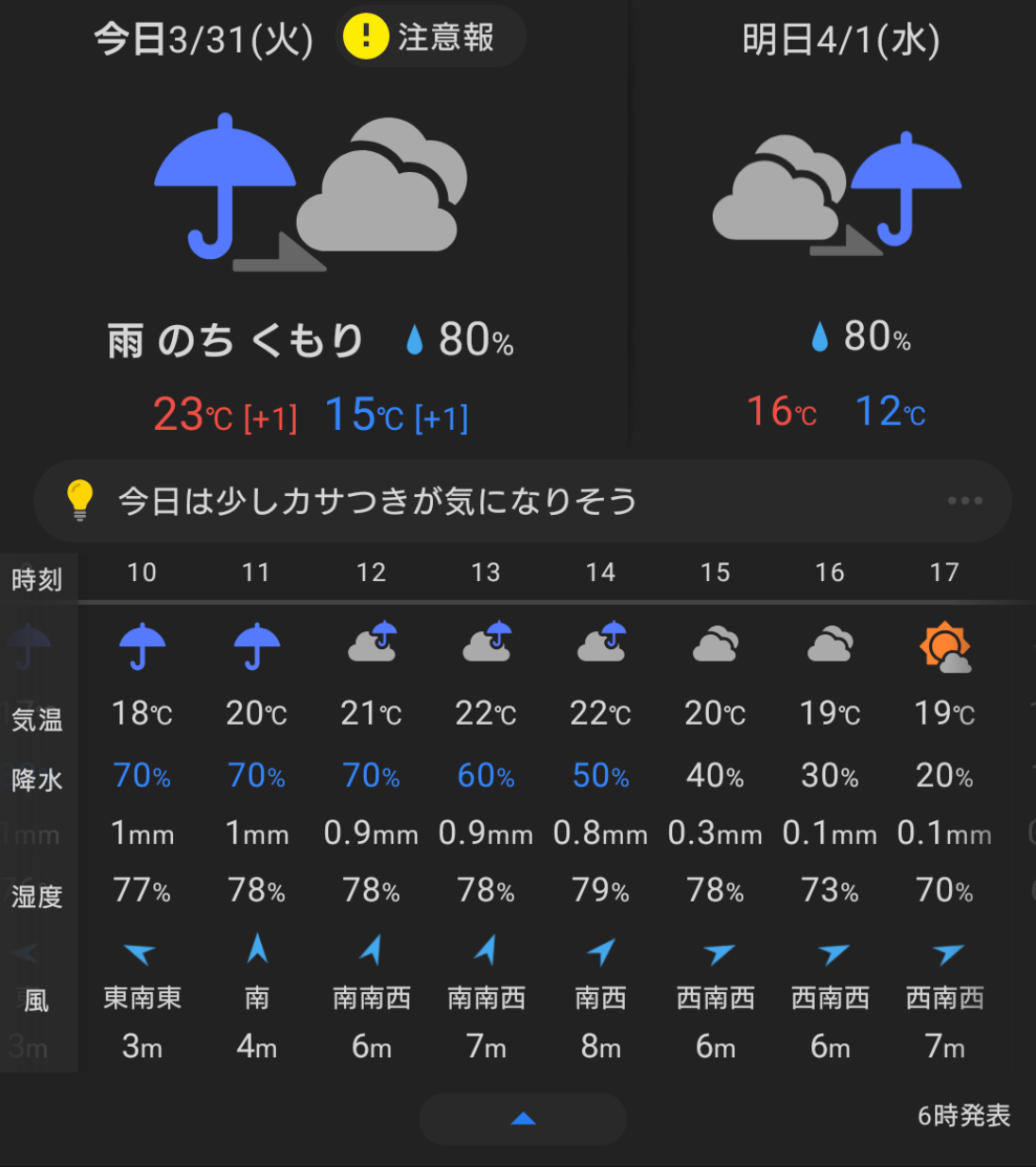Open the 注意報 weather warning chip
The image size is (1036, 1167).
[x=431, y=38]
